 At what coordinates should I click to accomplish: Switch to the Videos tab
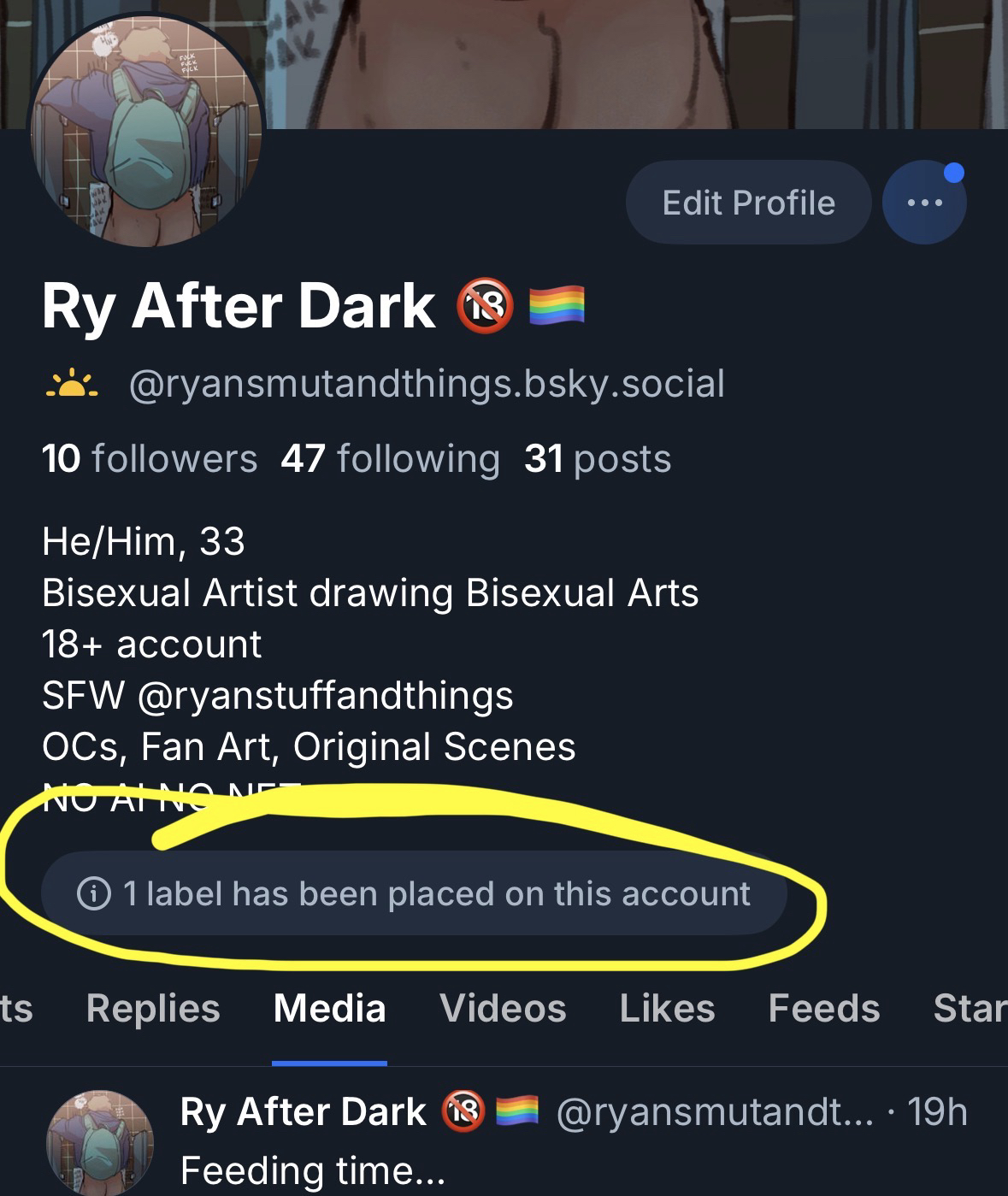click(503, 1009)
